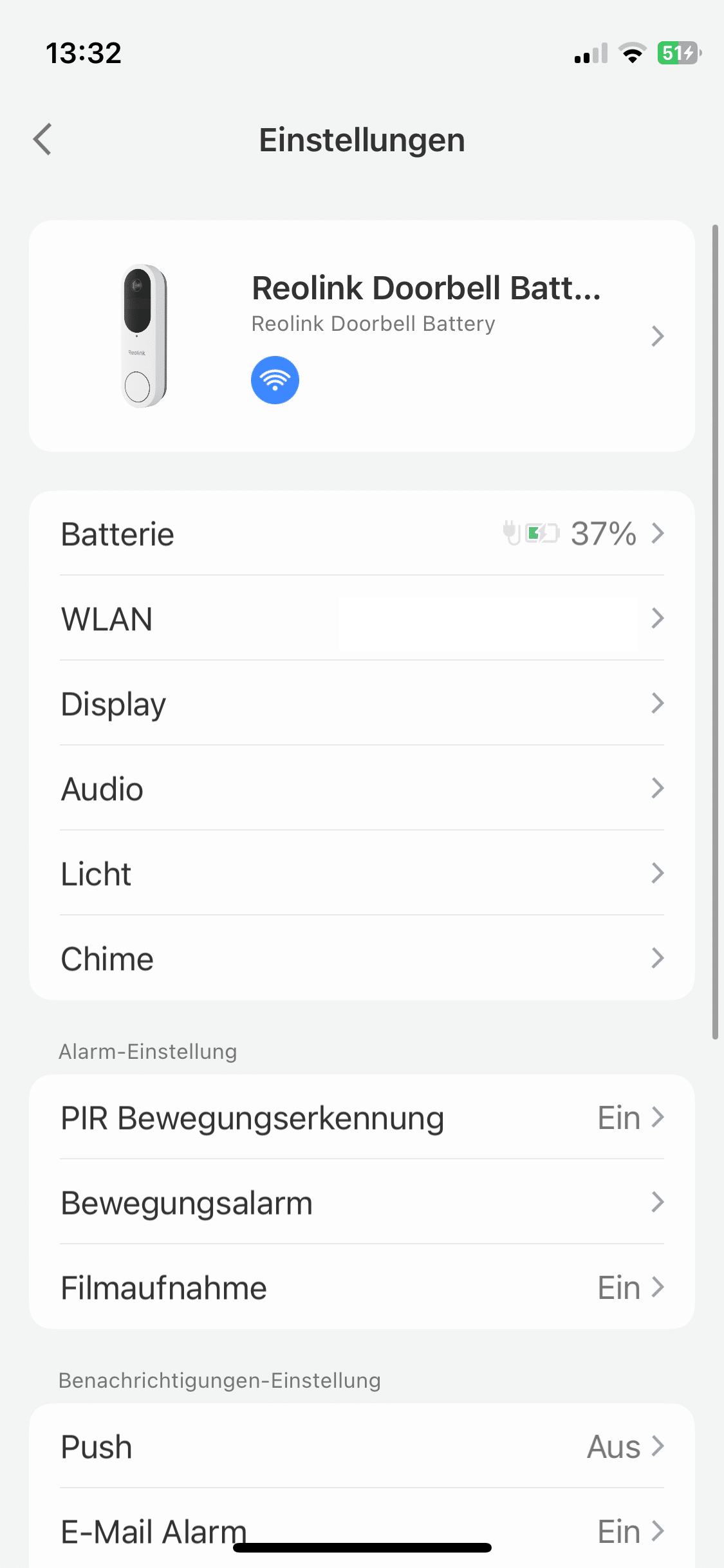Image resolution: width=724 pixels, height=1568 pixels.
Task: Open Bewegungsalarm settings
Action: coord(362,1202)
